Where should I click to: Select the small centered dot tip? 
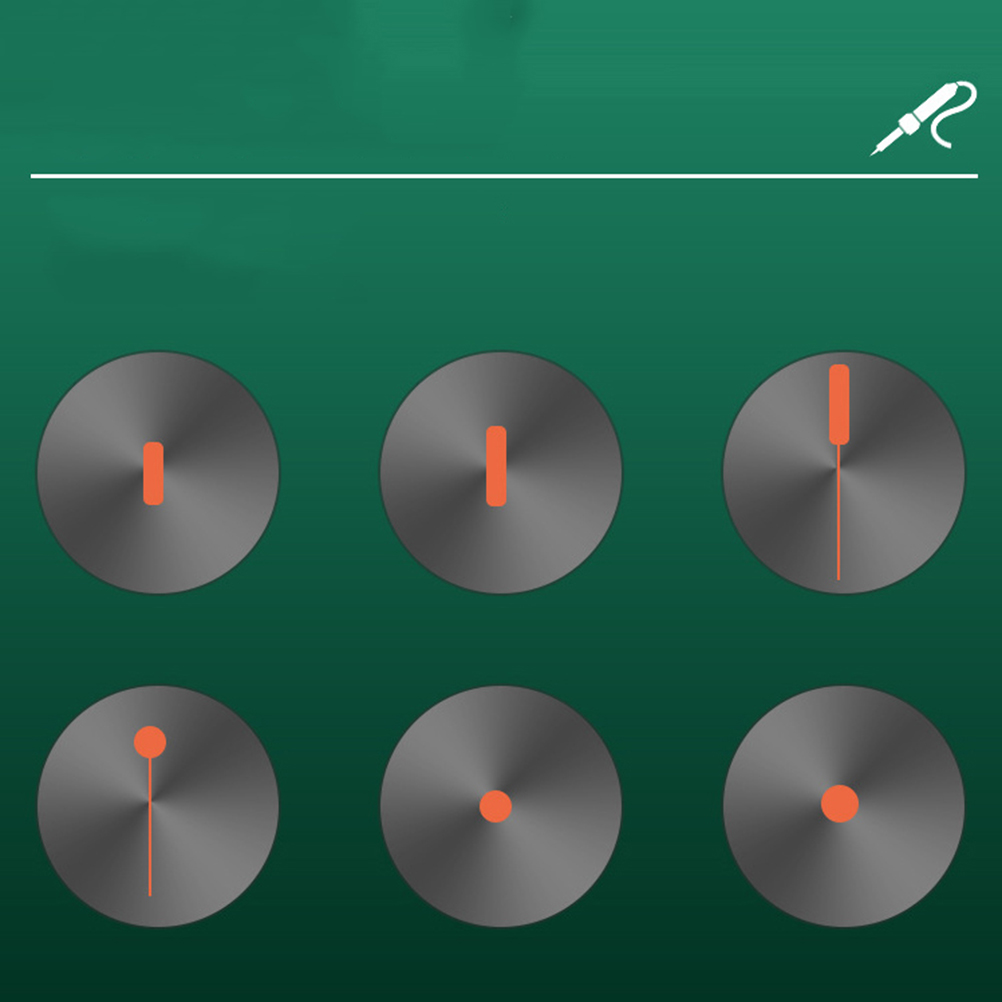point(500,806)
